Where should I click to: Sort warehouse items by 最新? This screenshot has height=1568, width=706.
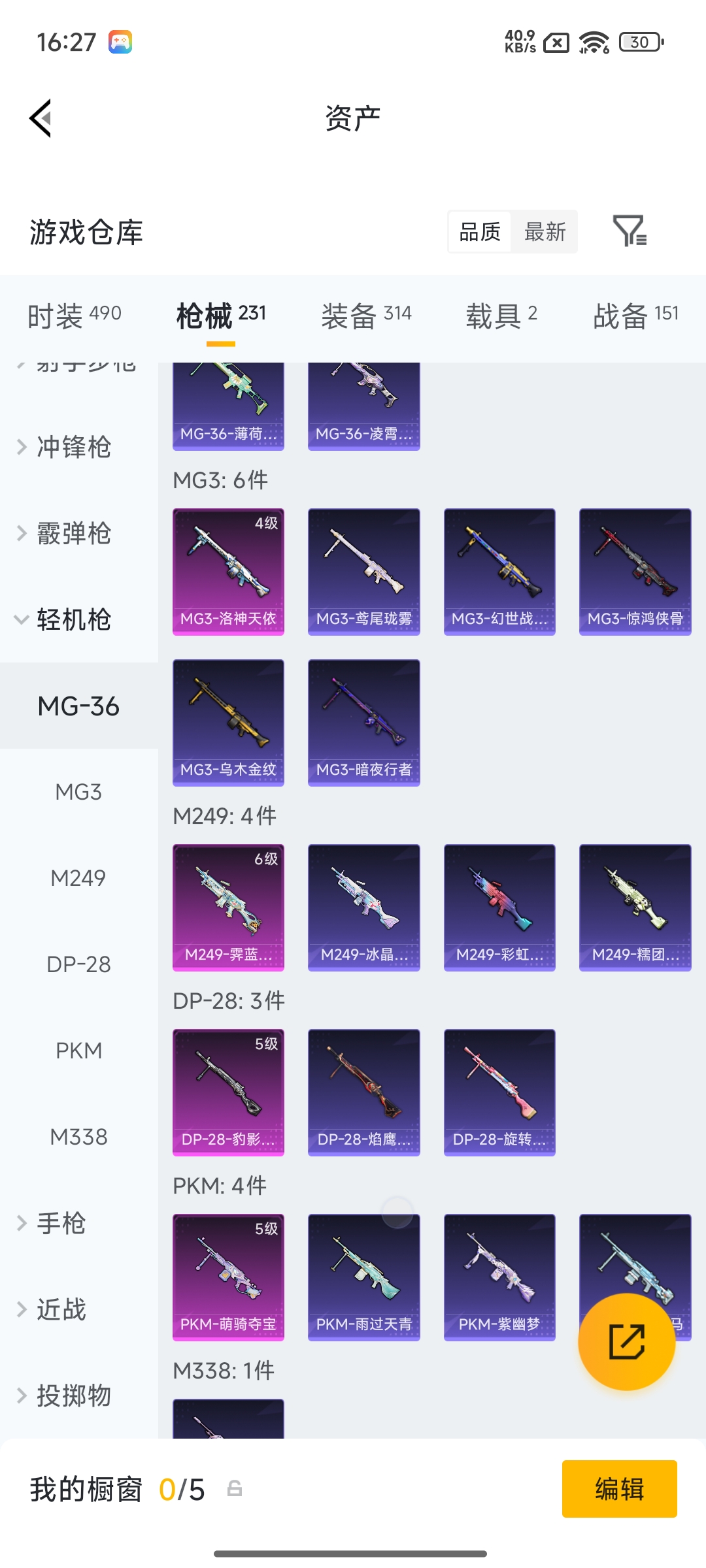click(545, 231)
